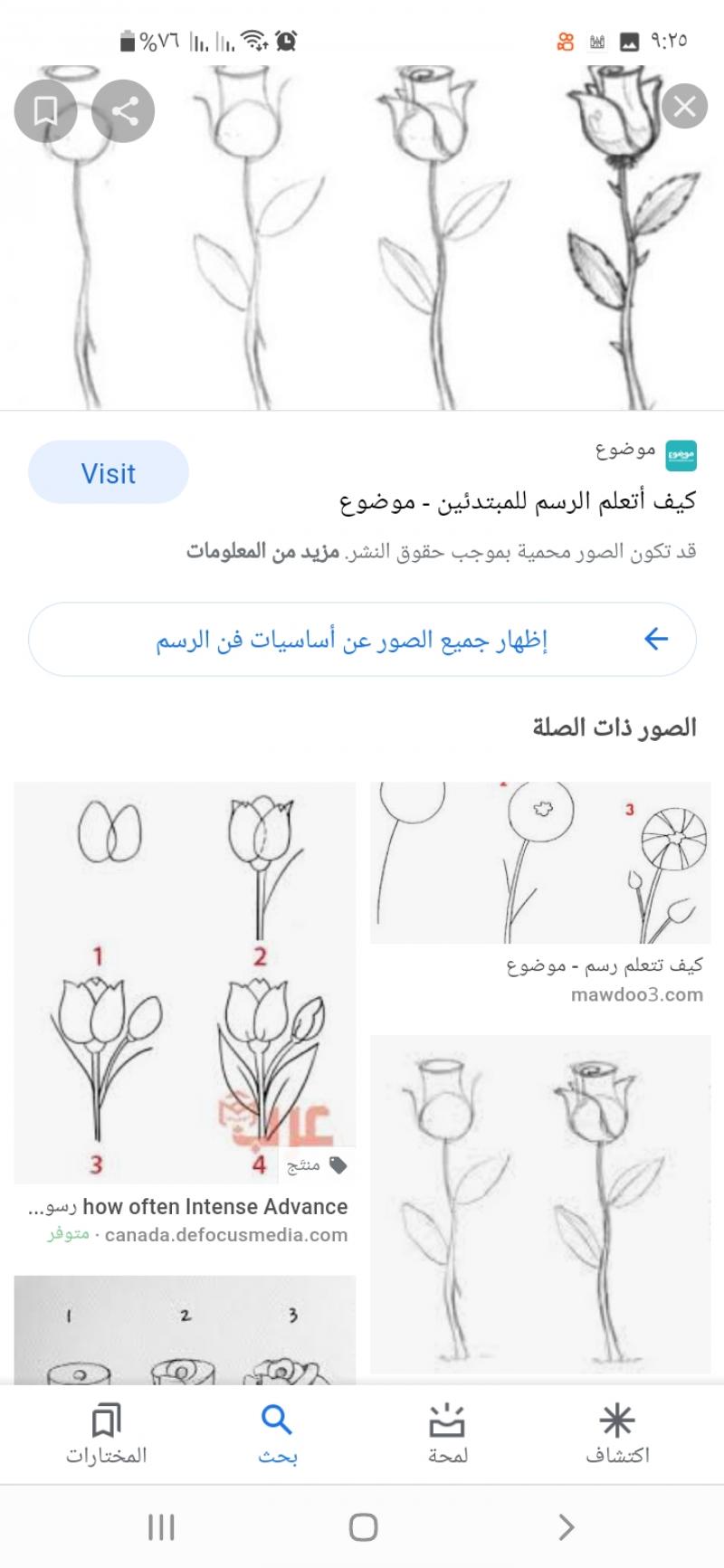Show all images about أساسيات فن الرسم
Viewport: 724px width, 1568px height.
pos(362,640)
